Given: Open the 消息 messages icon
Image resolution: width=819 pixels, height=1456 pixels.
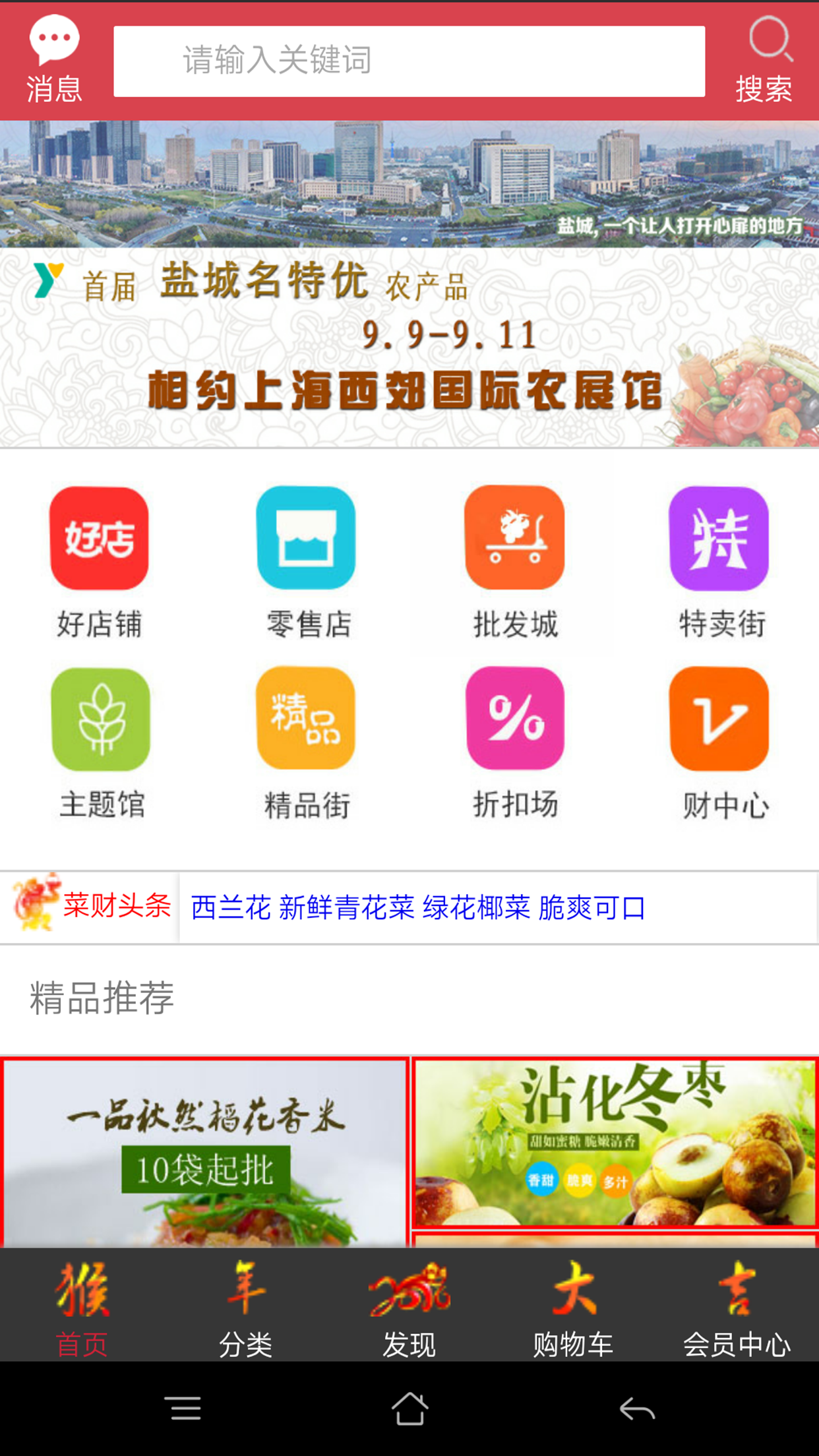Looking at the screenshot, I should [x=54, y=59].
